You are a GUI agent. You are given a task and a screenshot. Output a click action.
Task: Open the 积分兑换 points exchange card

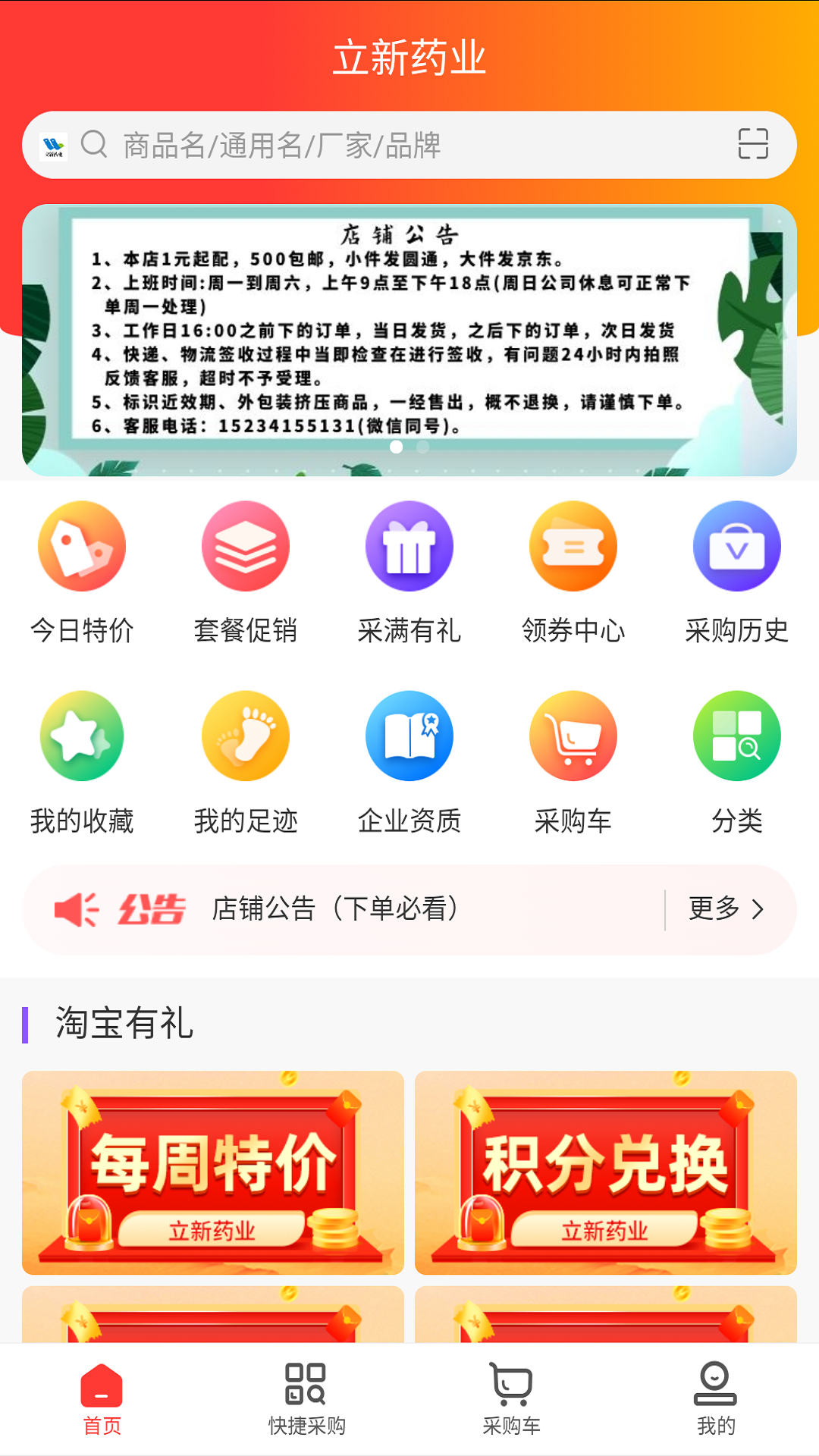[x=605, y=1172]
